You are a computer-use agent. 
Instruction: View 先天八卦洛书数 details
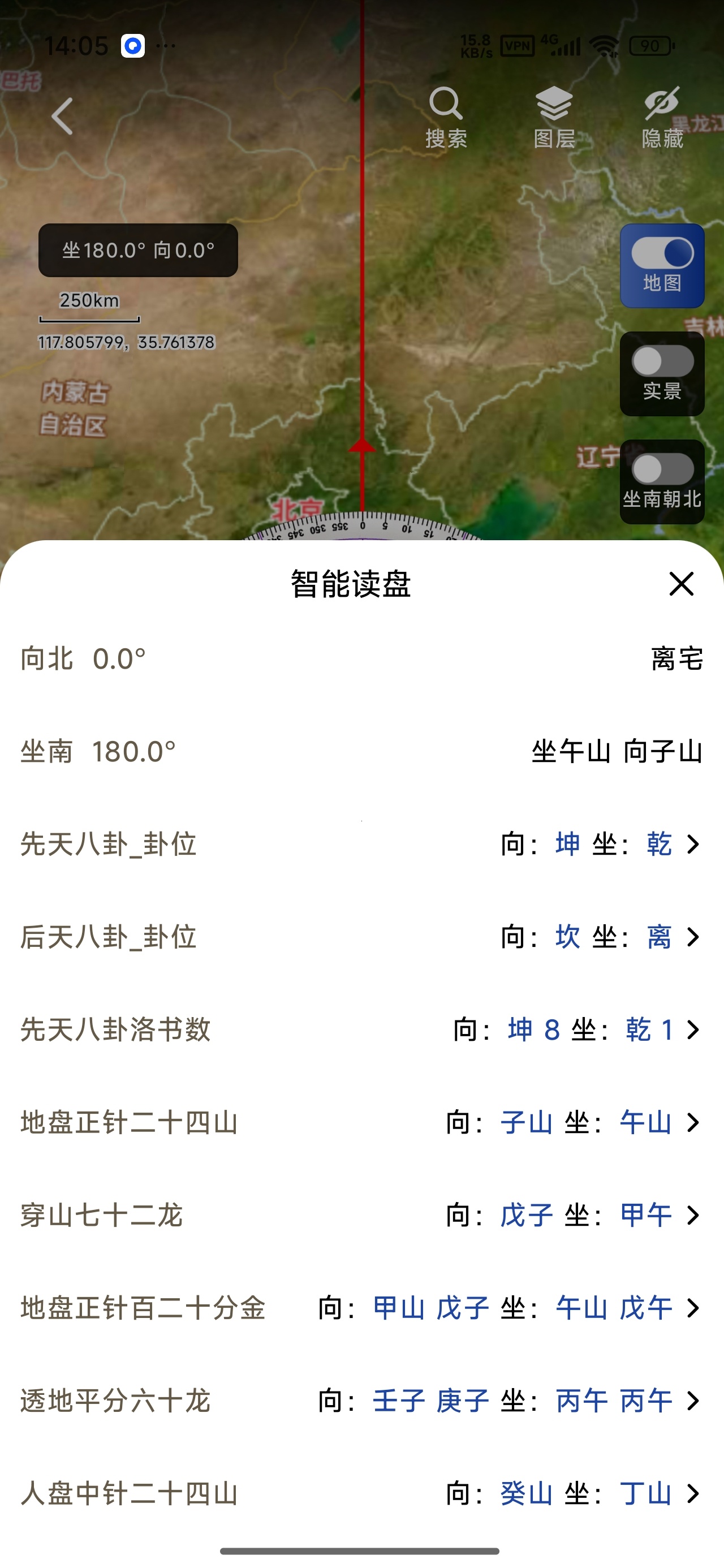pyautogui.click(x=361, y=1029)
